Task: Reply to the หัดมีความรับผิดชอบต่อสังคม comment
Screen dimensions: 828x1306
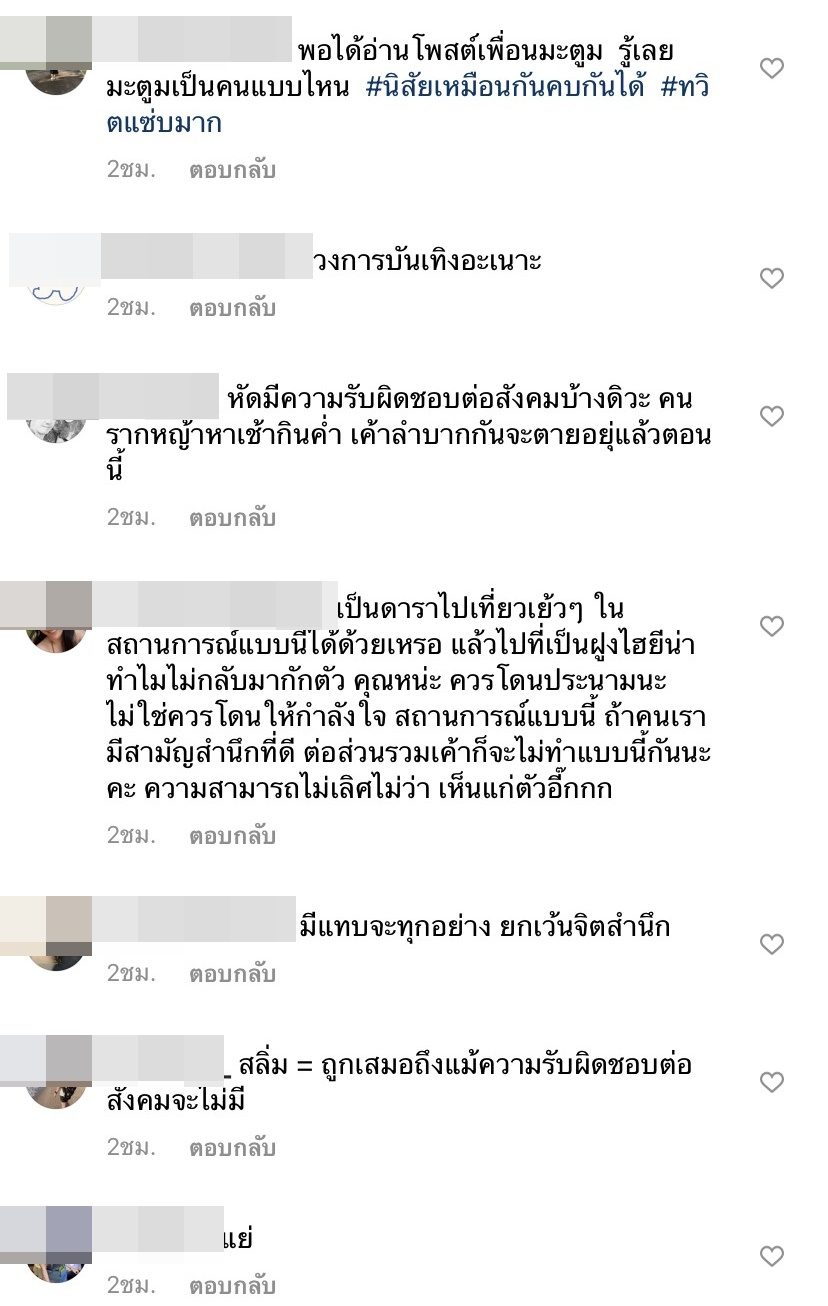Action: pyautogui.click(x=232, y=518)
